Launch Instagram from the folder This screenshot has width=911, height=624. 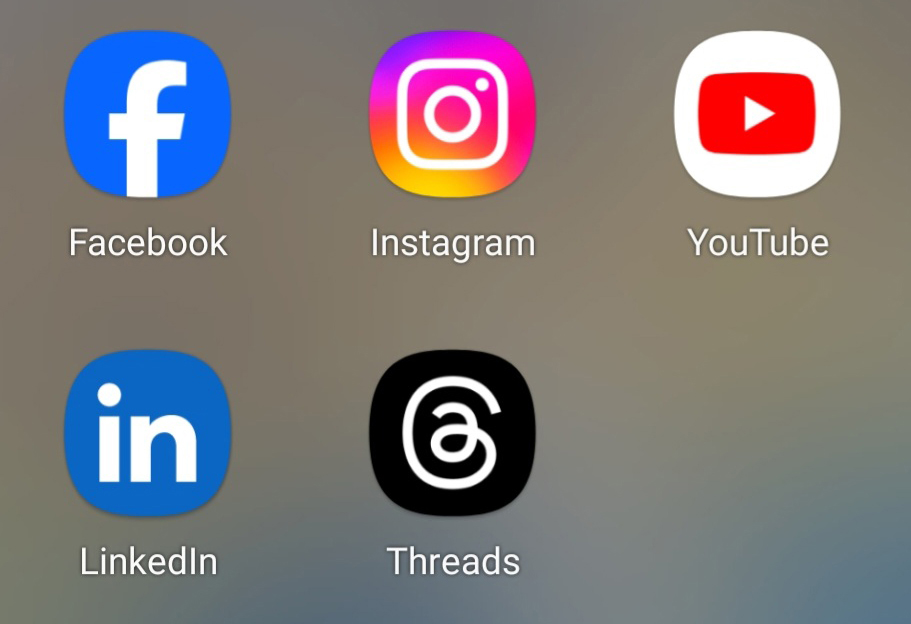point(452,114)
